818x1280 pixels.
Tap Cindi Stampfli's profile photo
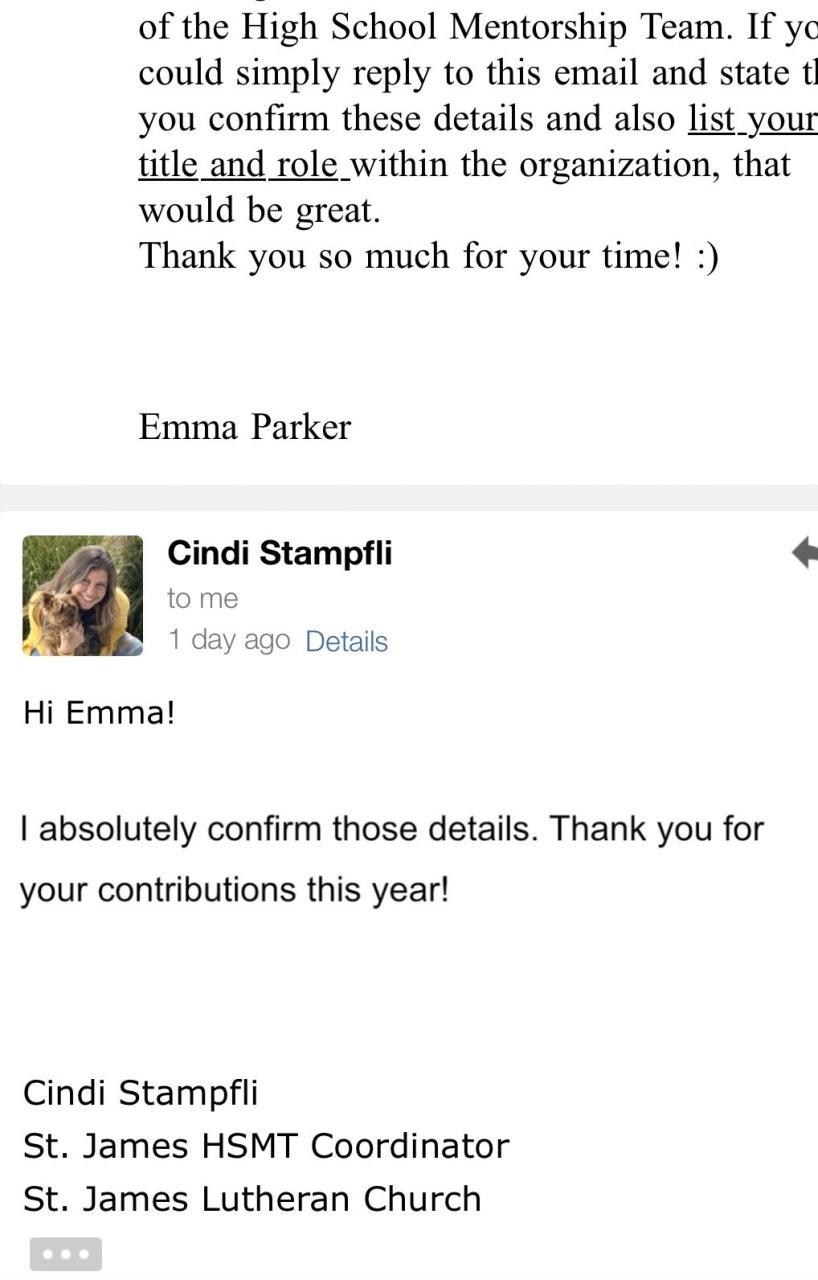click(x=83, y=596)
